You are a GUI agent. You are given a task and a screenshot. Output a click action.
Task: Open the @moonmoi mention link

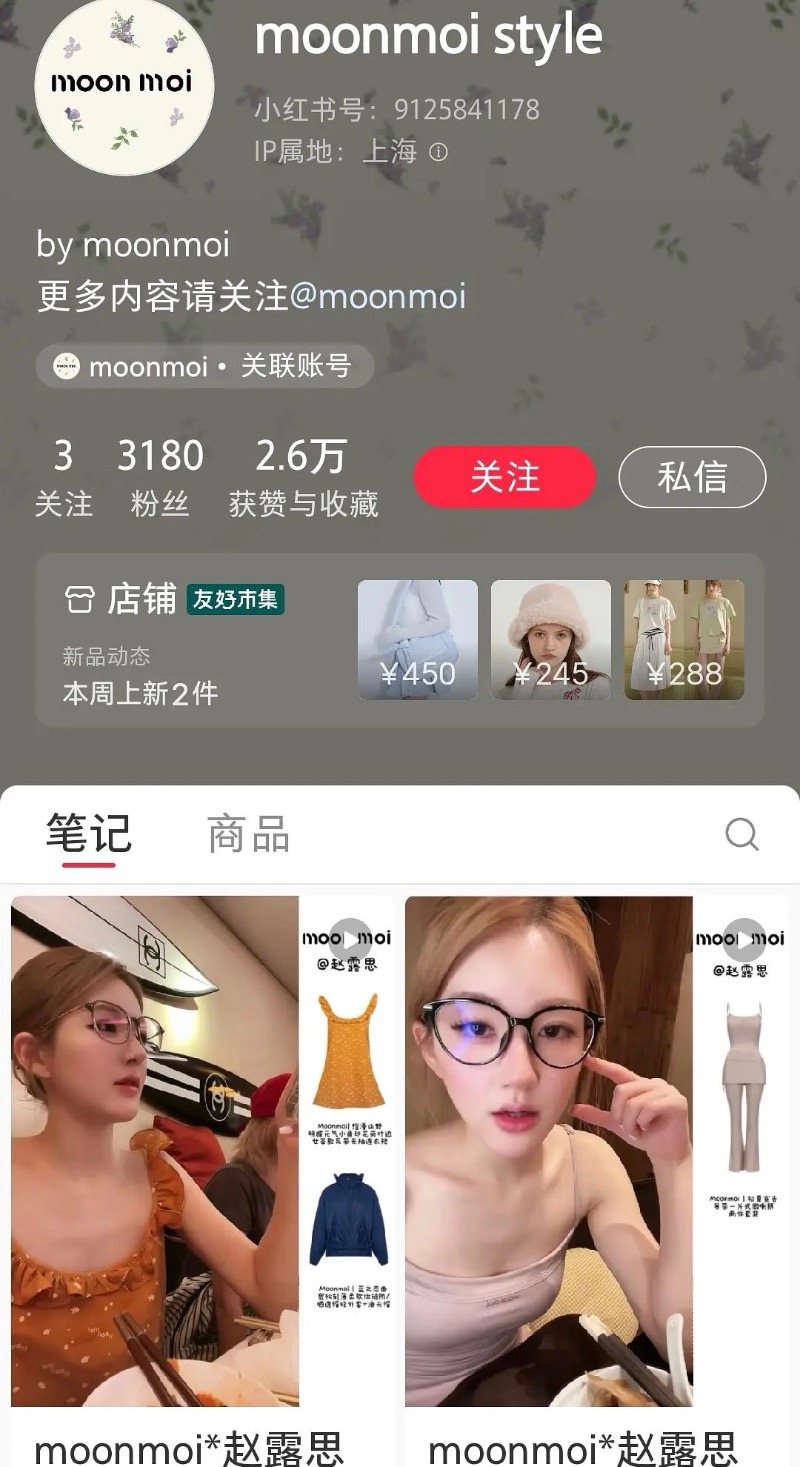click(x=377, y=297)
